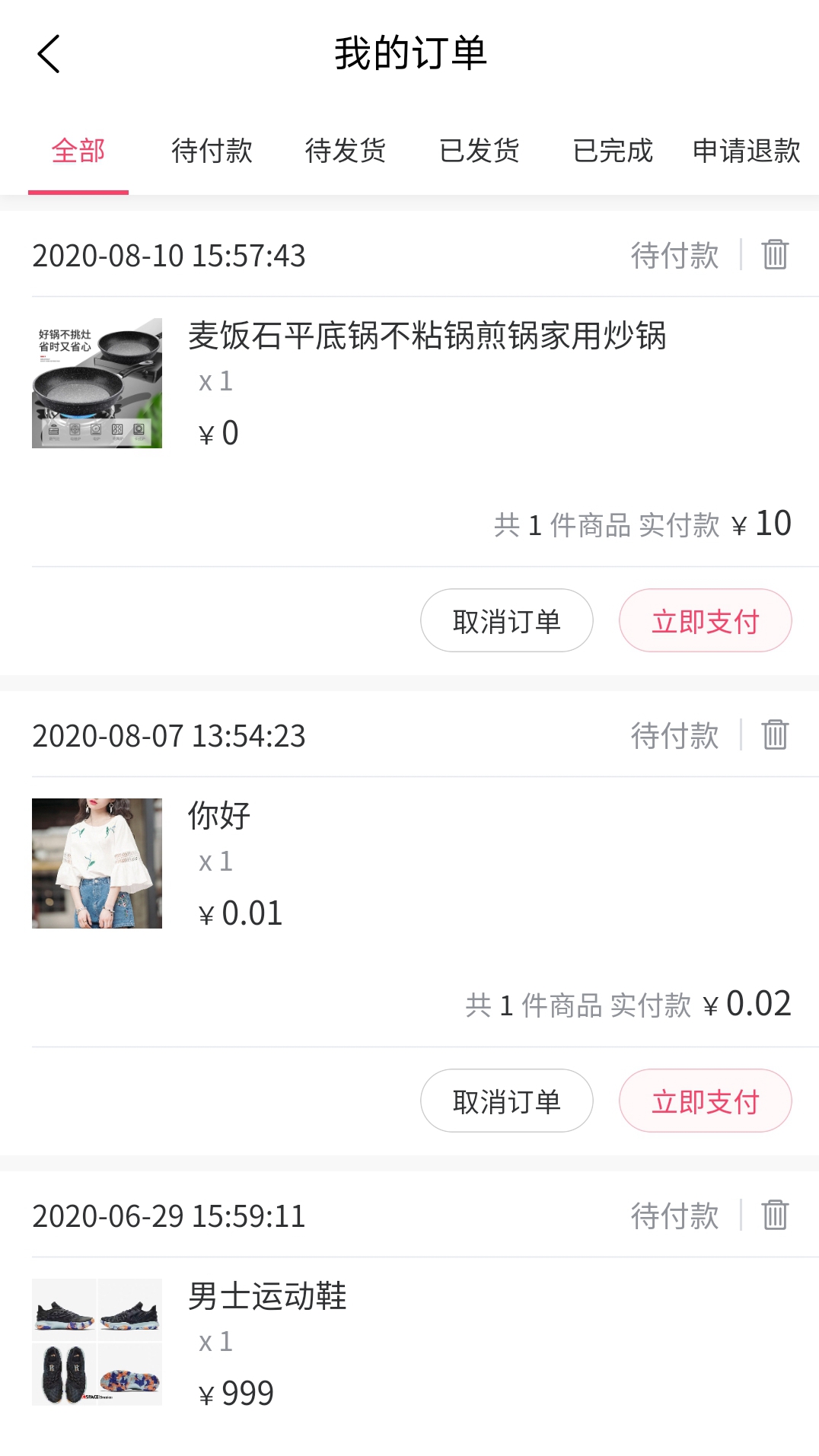819x1456 pixels.
Task: Pay now for the 麦饭石平底锅 order
Action: [705, 621]
